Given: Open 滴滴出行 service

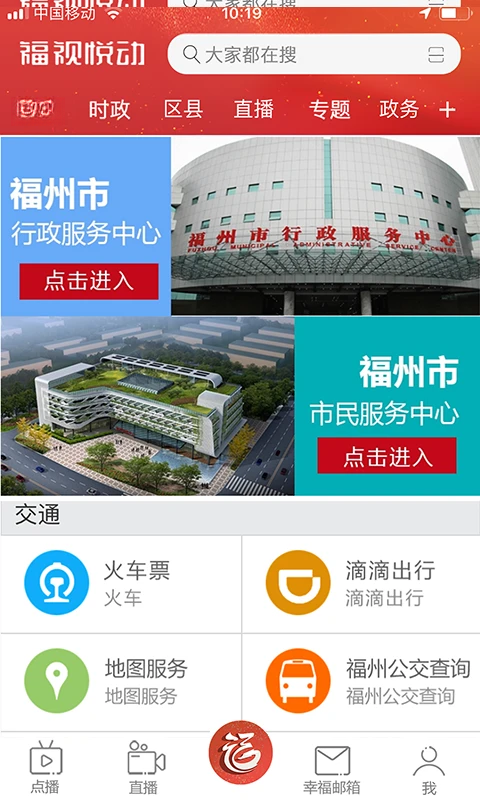Looking at the screenshot, I should 361,584.
